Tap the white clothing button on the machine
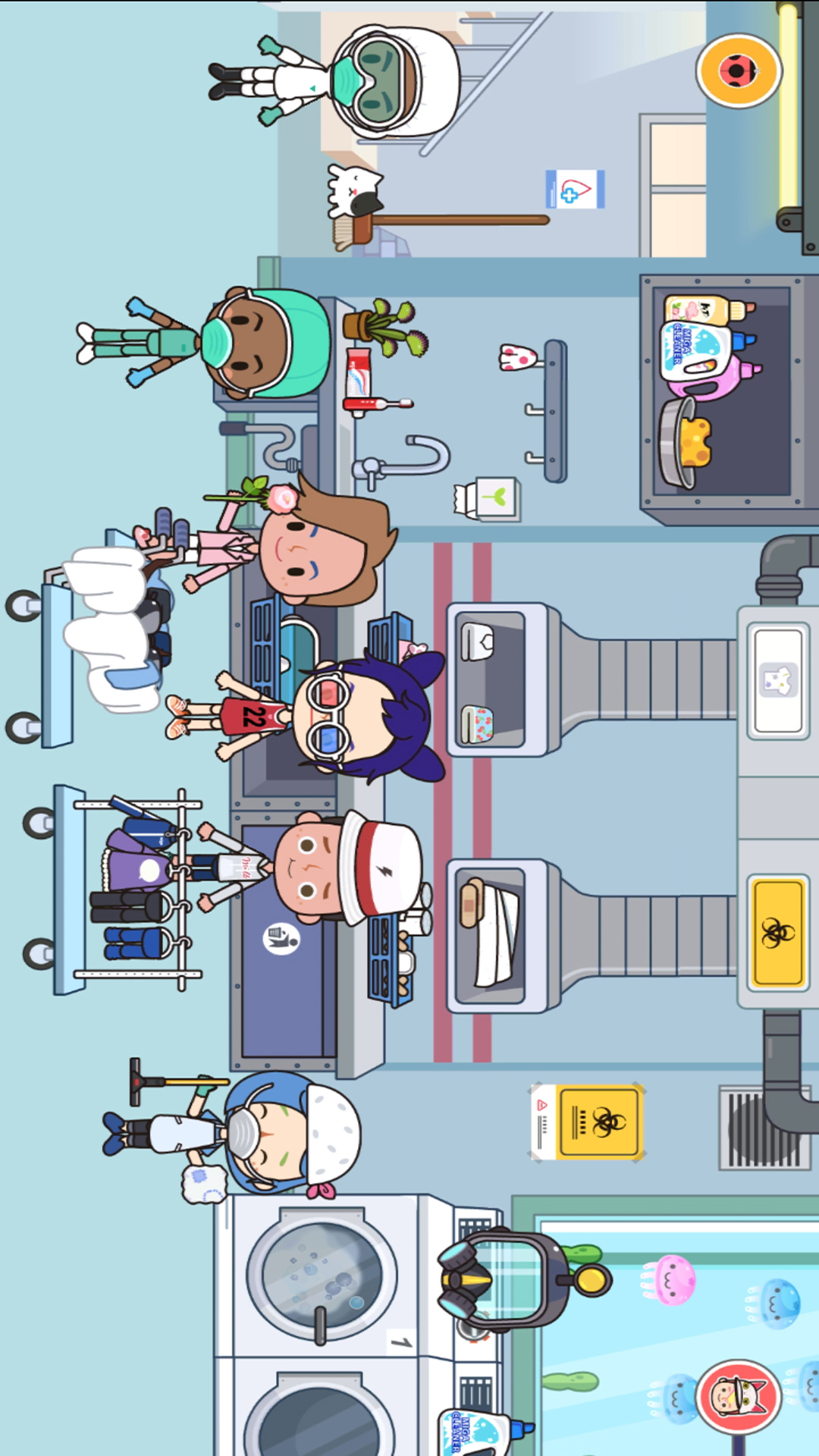This screenshot has width=819, height=1456. pos(777,680)
